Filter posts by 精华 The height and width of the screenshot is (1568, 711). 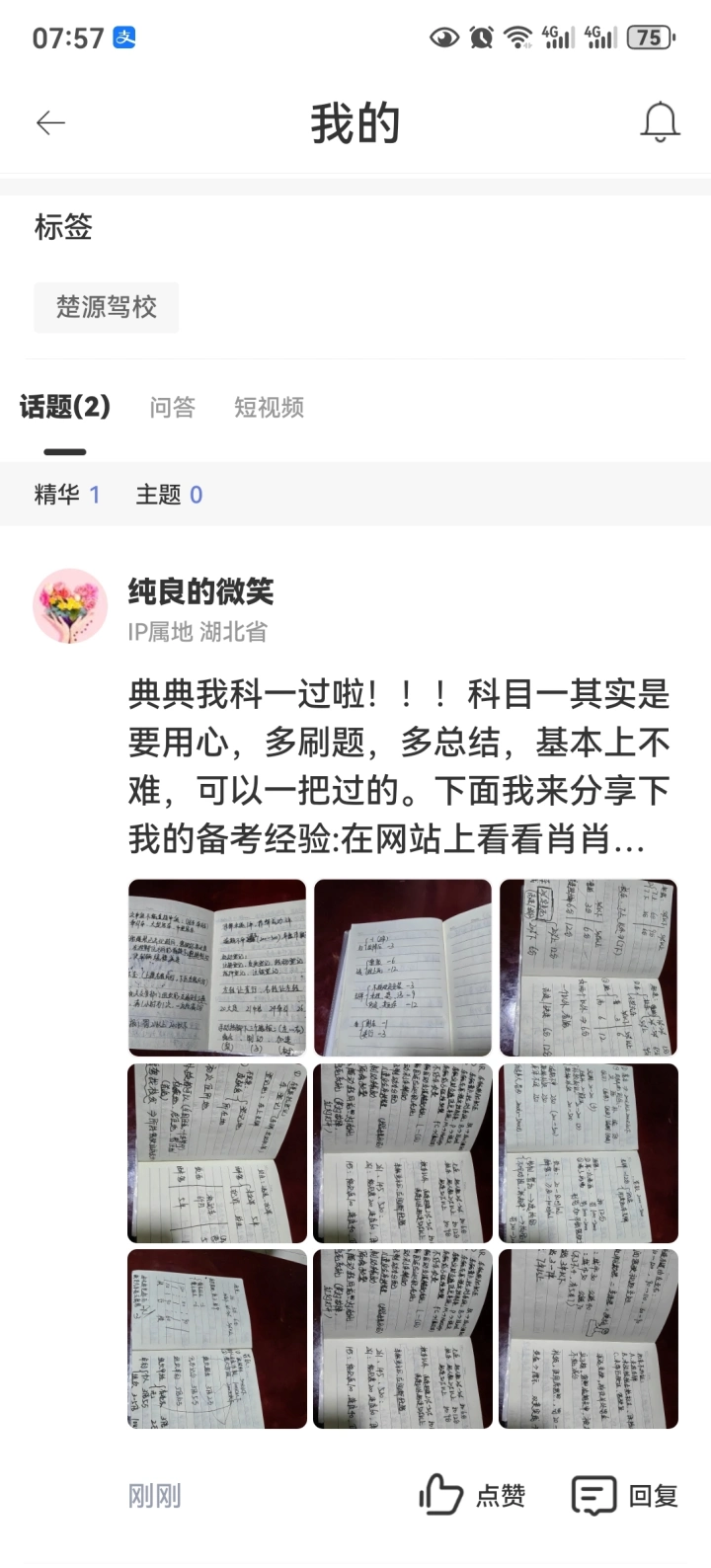[67, 495]
